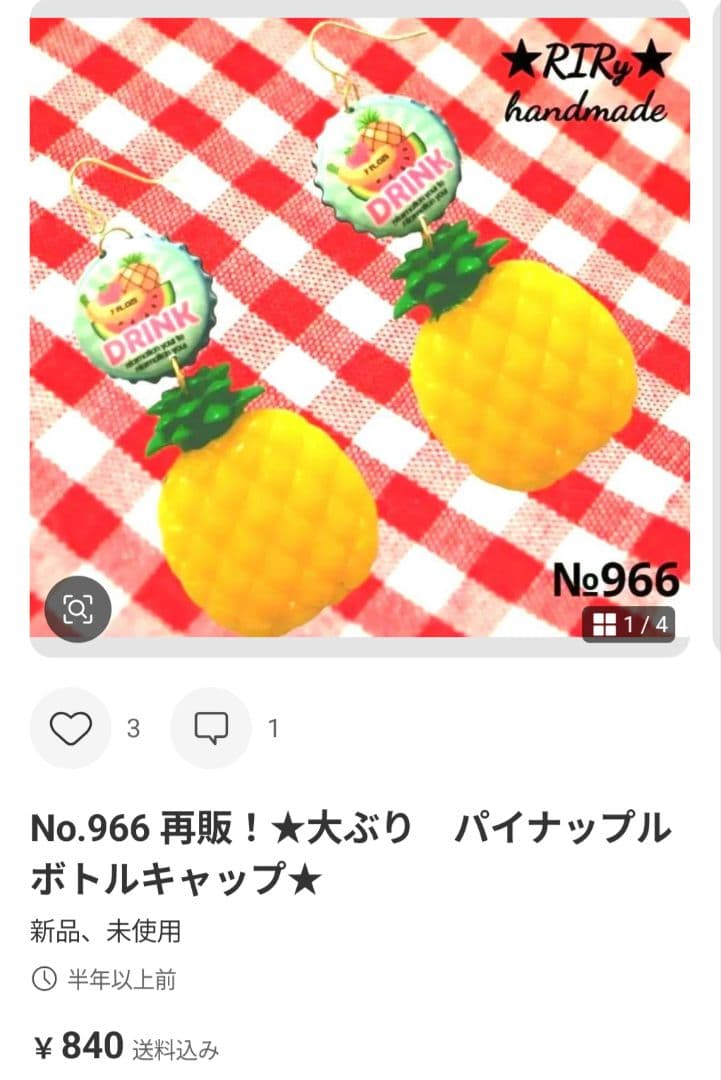Open the pineapple earrings product photo

coord(360,330)
